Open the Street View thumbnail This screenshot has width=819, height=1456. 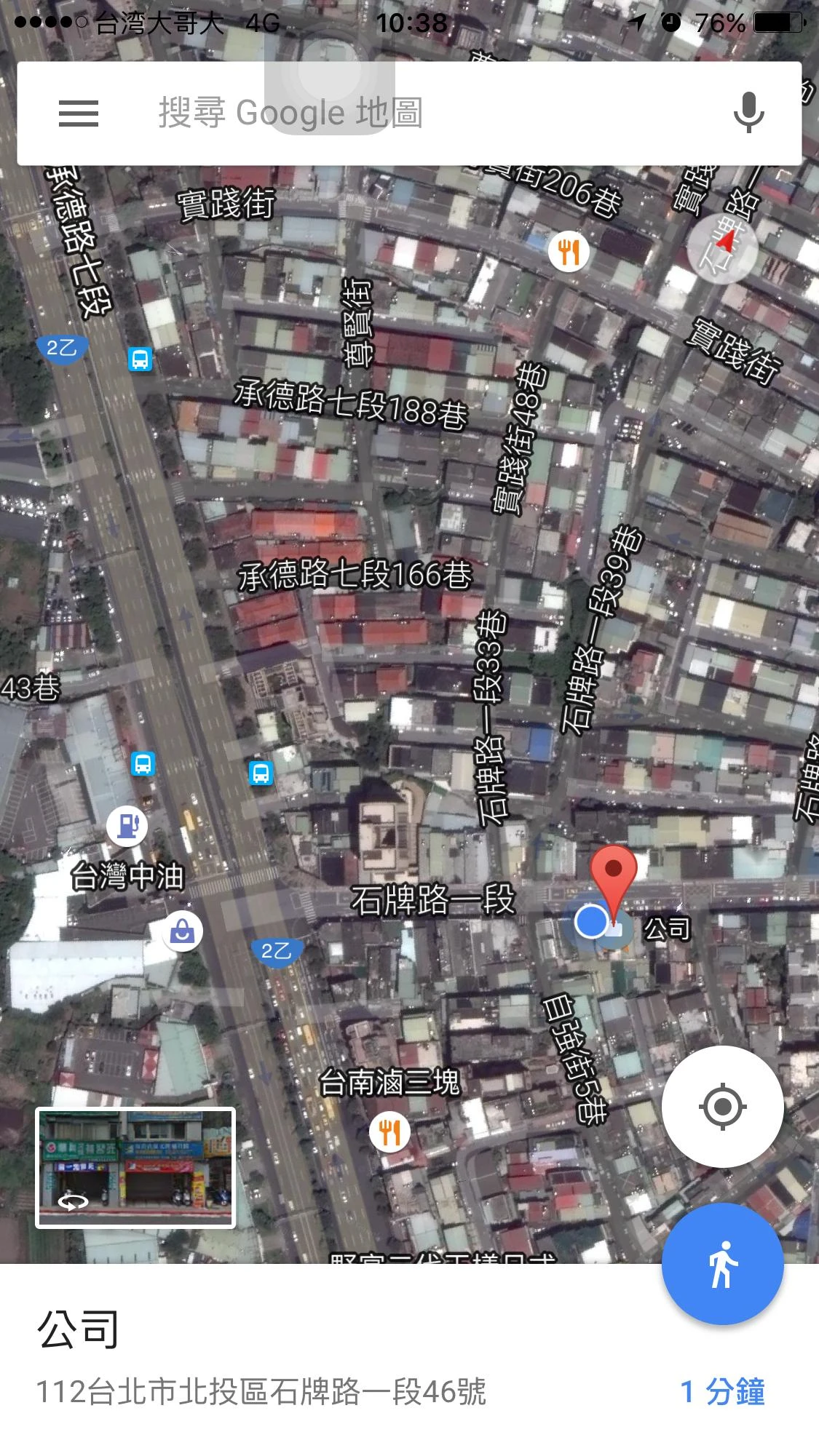pyautogui.click(x=135, y=1168)
